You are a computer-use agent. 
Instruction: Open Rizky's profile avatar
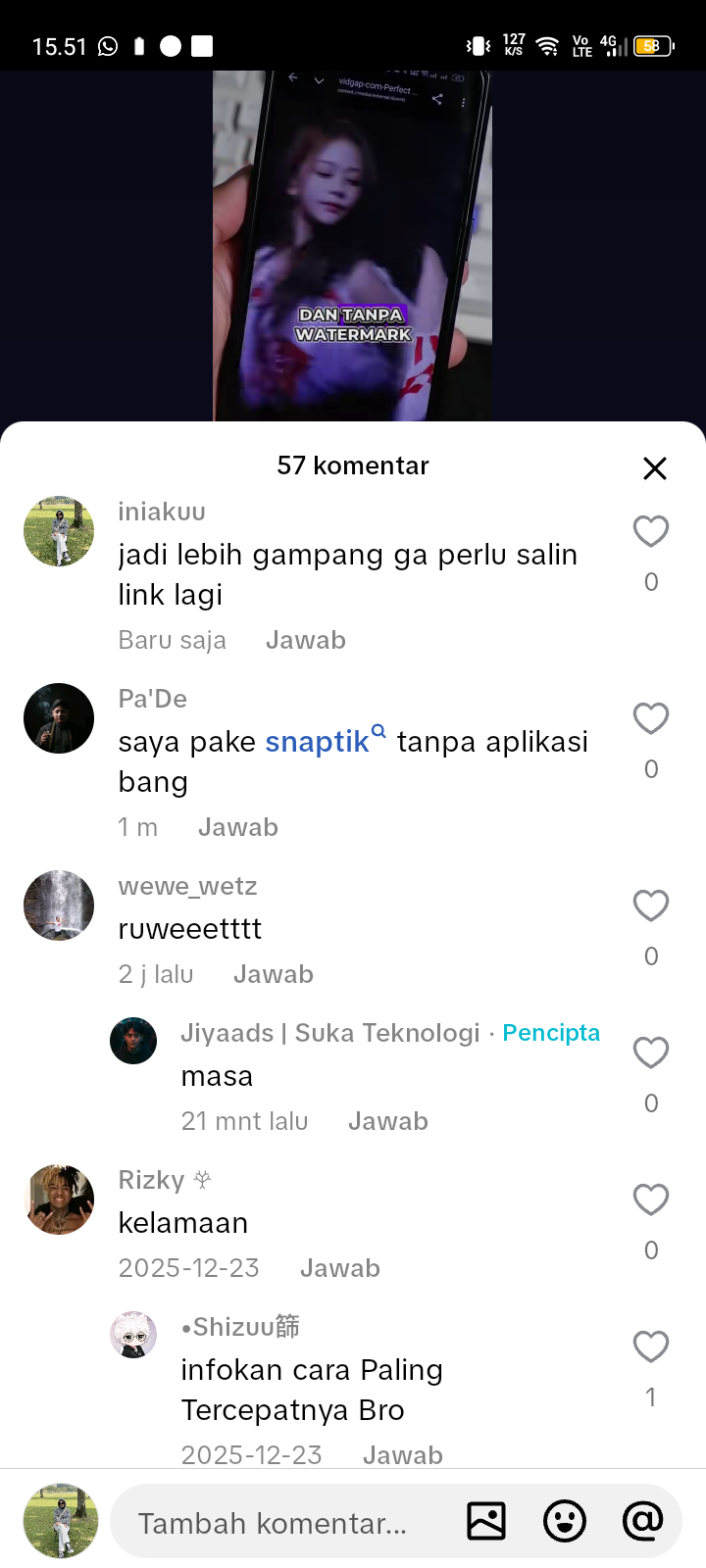pos(59,1200)
